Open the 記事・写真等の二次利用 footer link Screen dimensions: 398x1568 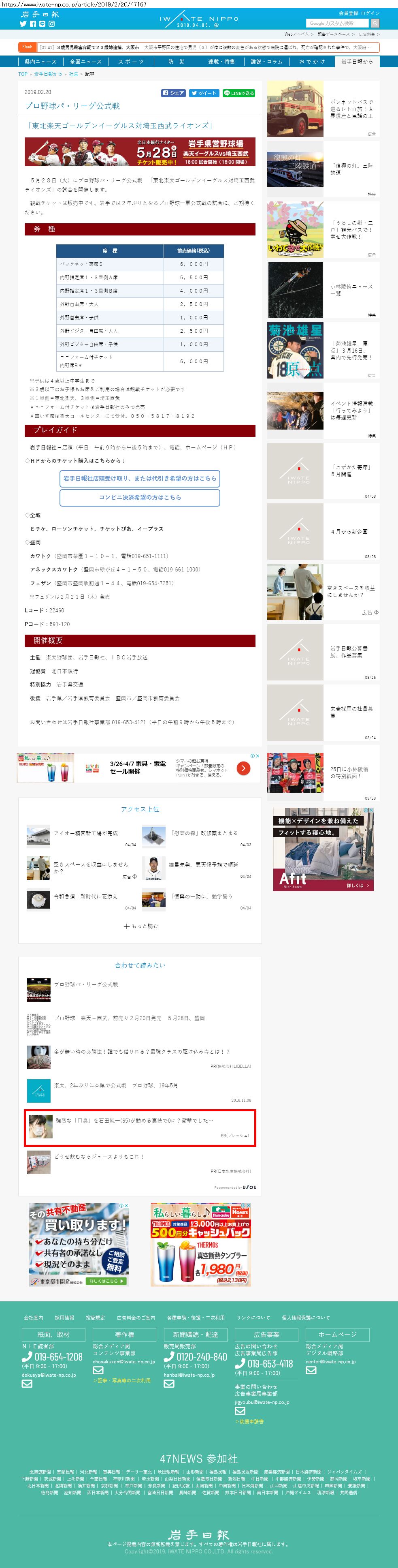[x=121, y=1380]
